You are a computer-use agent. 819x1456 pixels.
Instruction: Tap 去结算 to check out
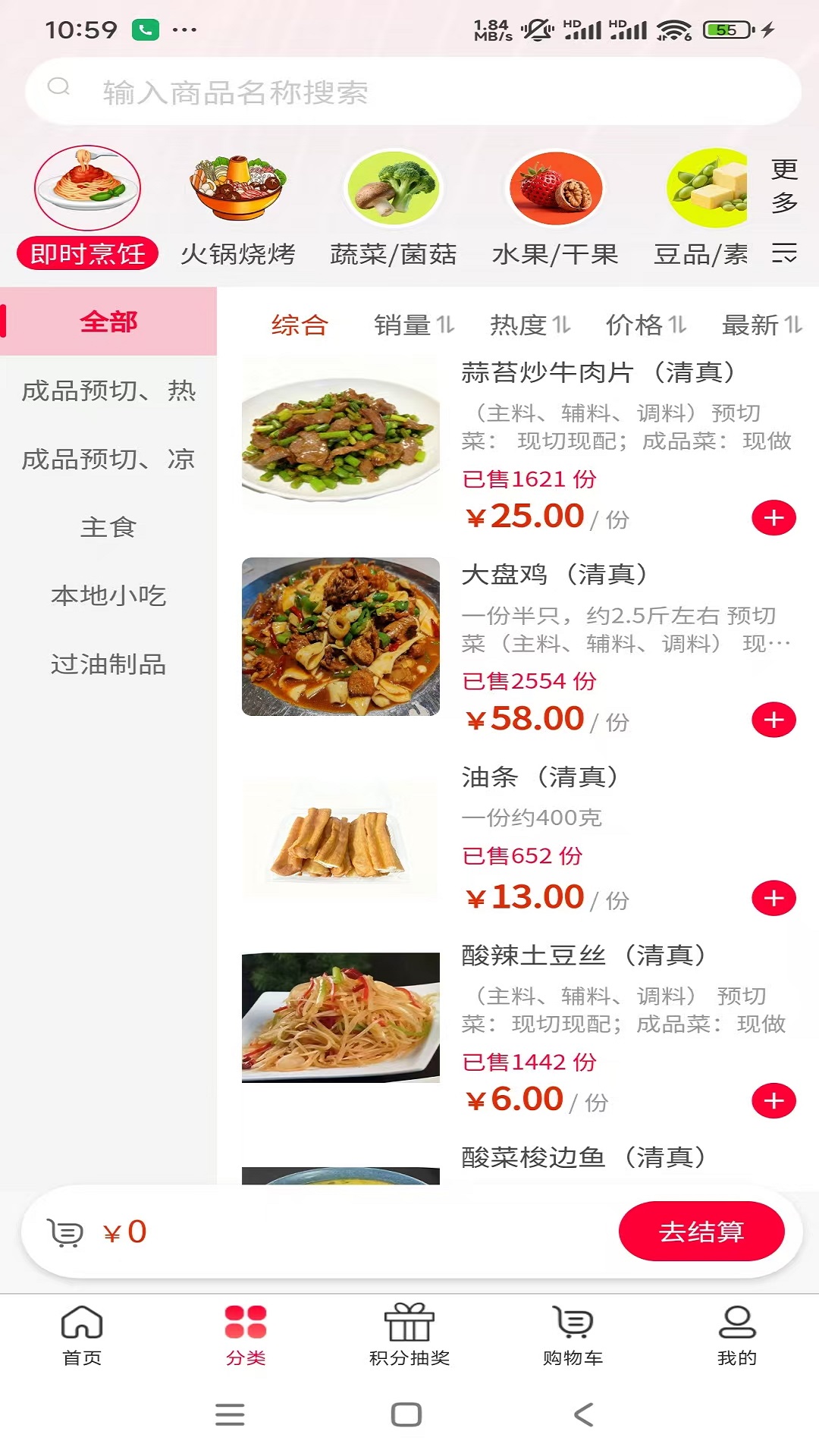(x=701, y=1231)
